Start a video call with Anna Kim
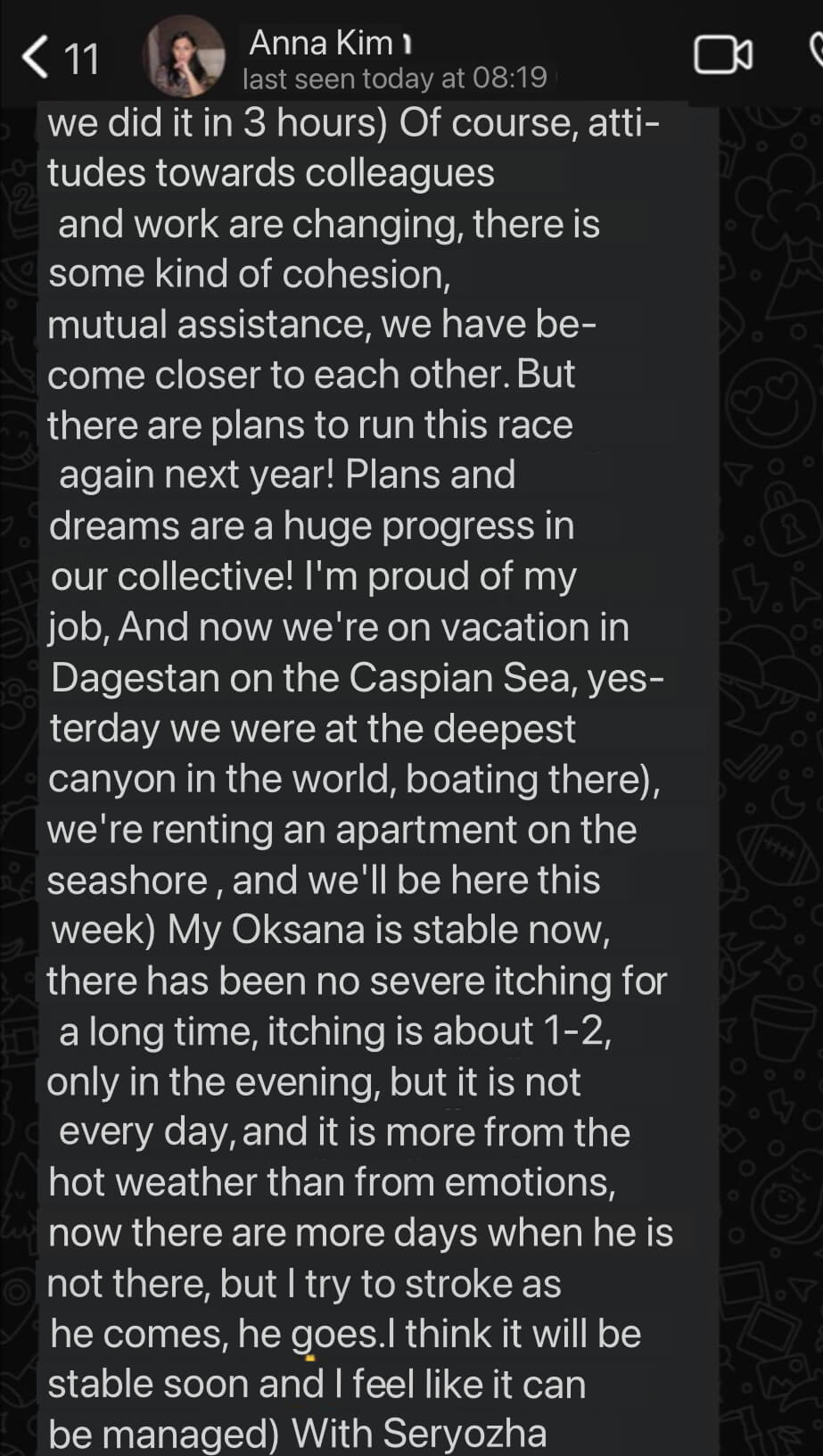 [x=722, y=55]
